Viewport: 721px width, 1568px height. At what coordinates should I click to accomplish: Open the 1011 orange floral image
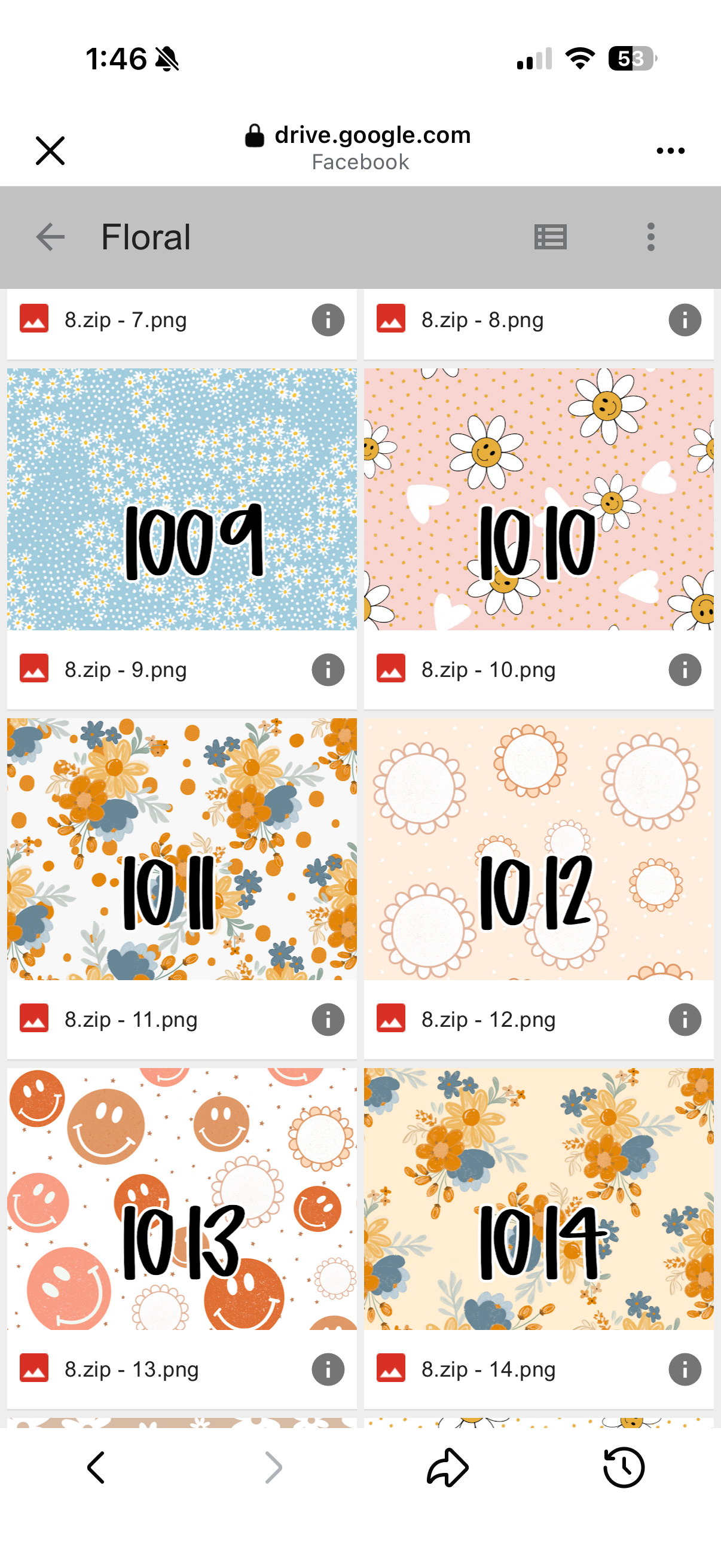pyautogui.click(x=182, y=849)
